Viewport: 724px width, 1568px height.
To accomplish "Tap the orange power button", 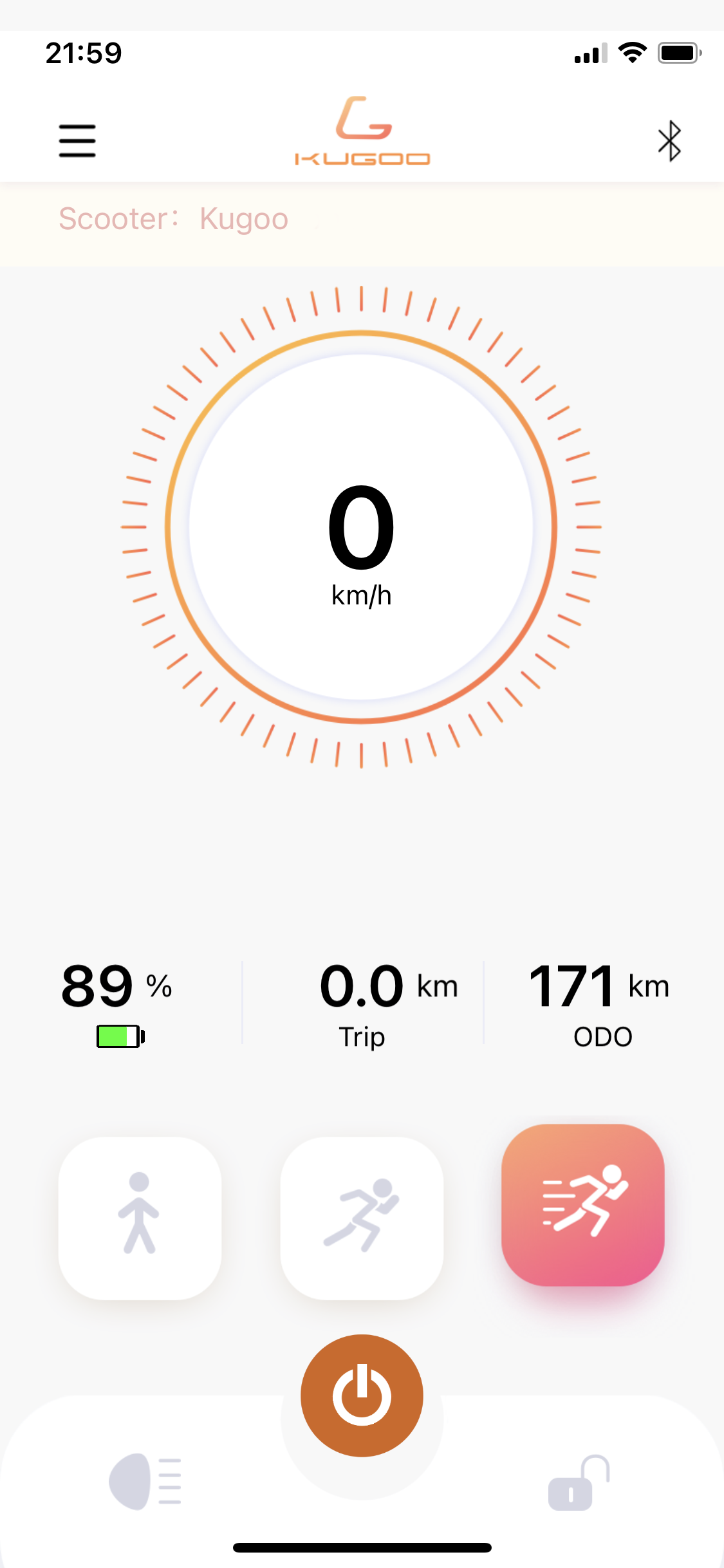I will (362, 1395).
